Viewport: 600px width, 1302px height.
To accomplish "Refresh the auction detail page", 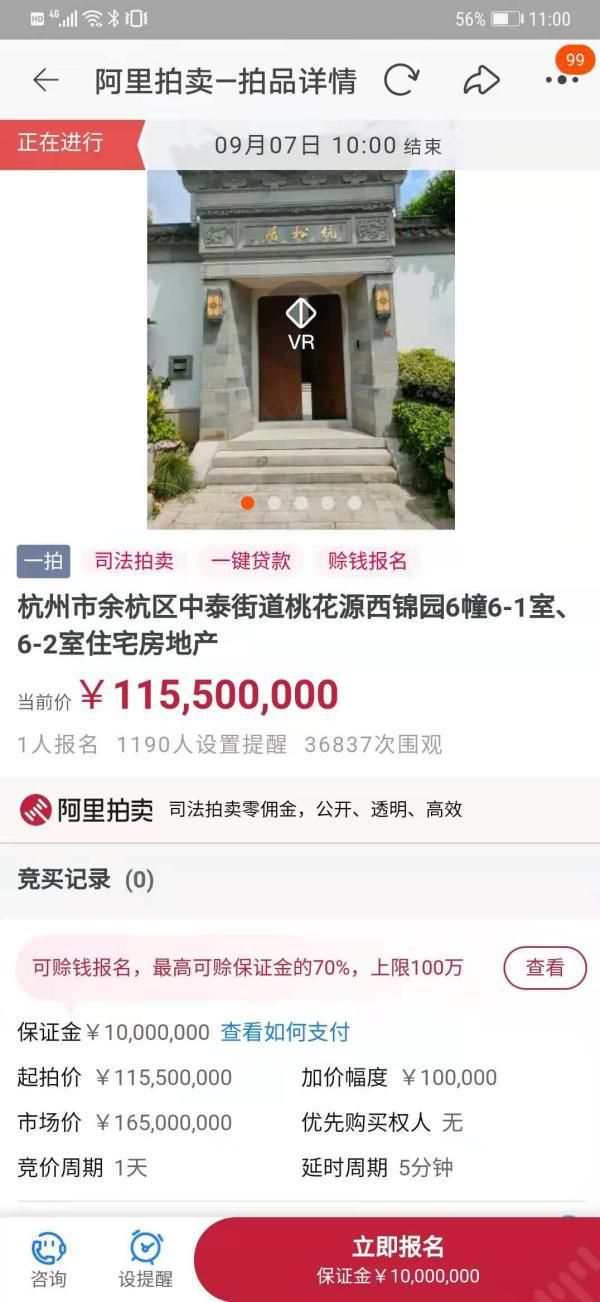I will tap(401, 81).
